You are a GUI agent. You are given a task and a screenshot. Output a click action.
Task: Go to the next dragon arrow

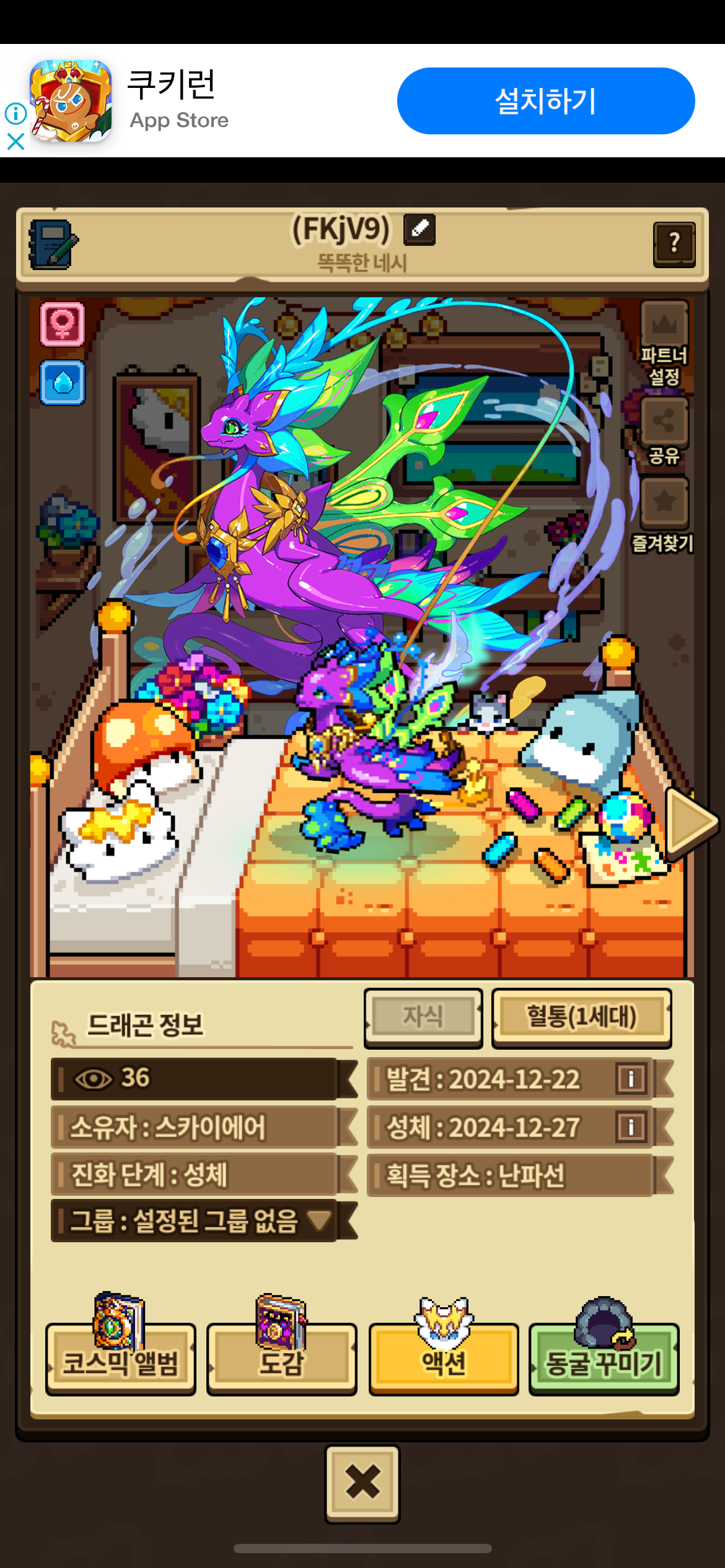point(690,822)
